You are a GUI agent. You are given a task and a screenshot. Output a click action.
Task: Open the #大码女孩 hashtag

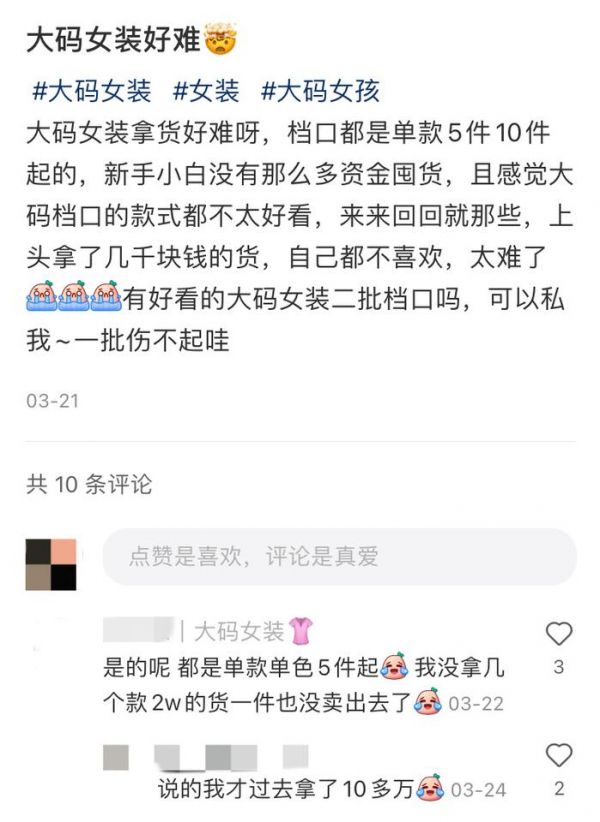point(320,92)
